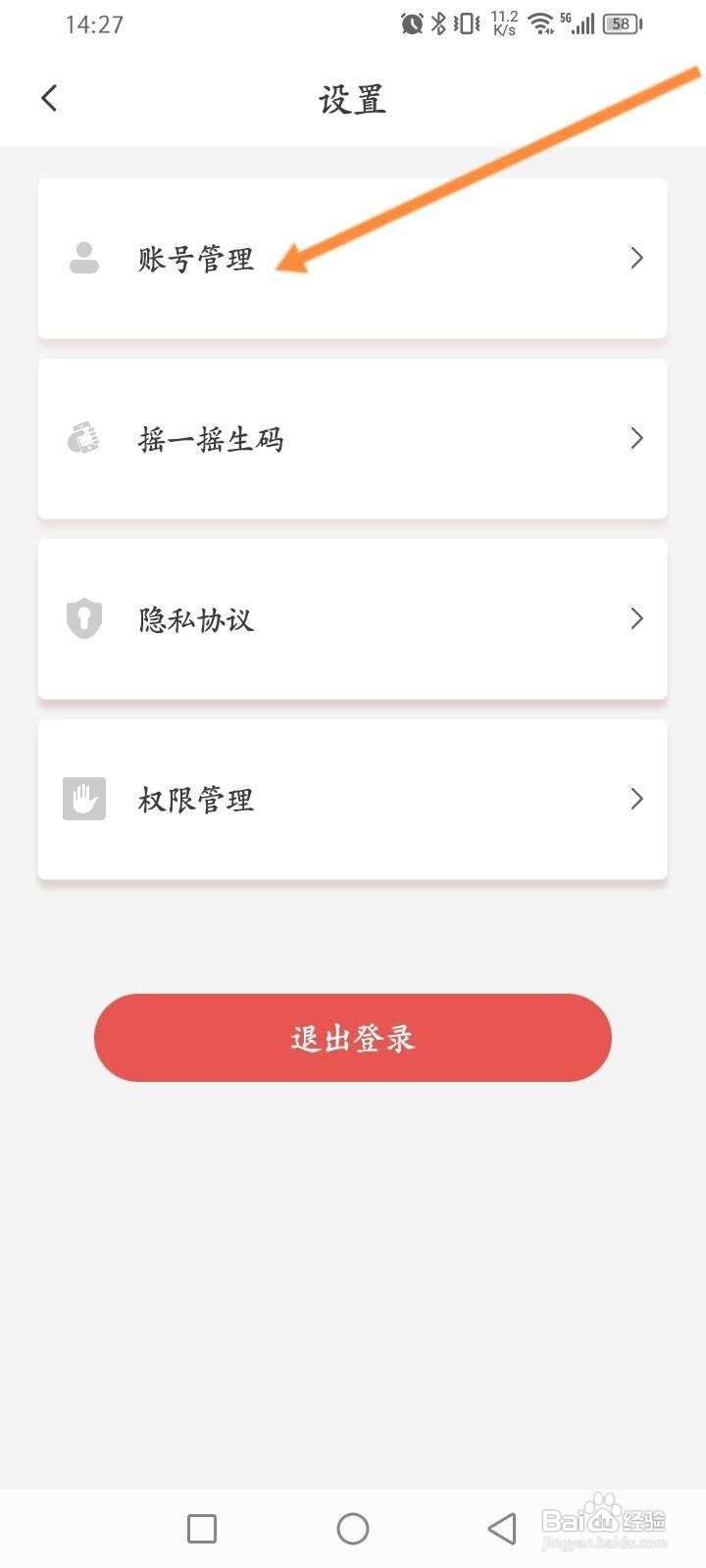This screenshot has height=1568, width=706.
Task: View the 隐私协议 page
Action: tap(352, 619)
